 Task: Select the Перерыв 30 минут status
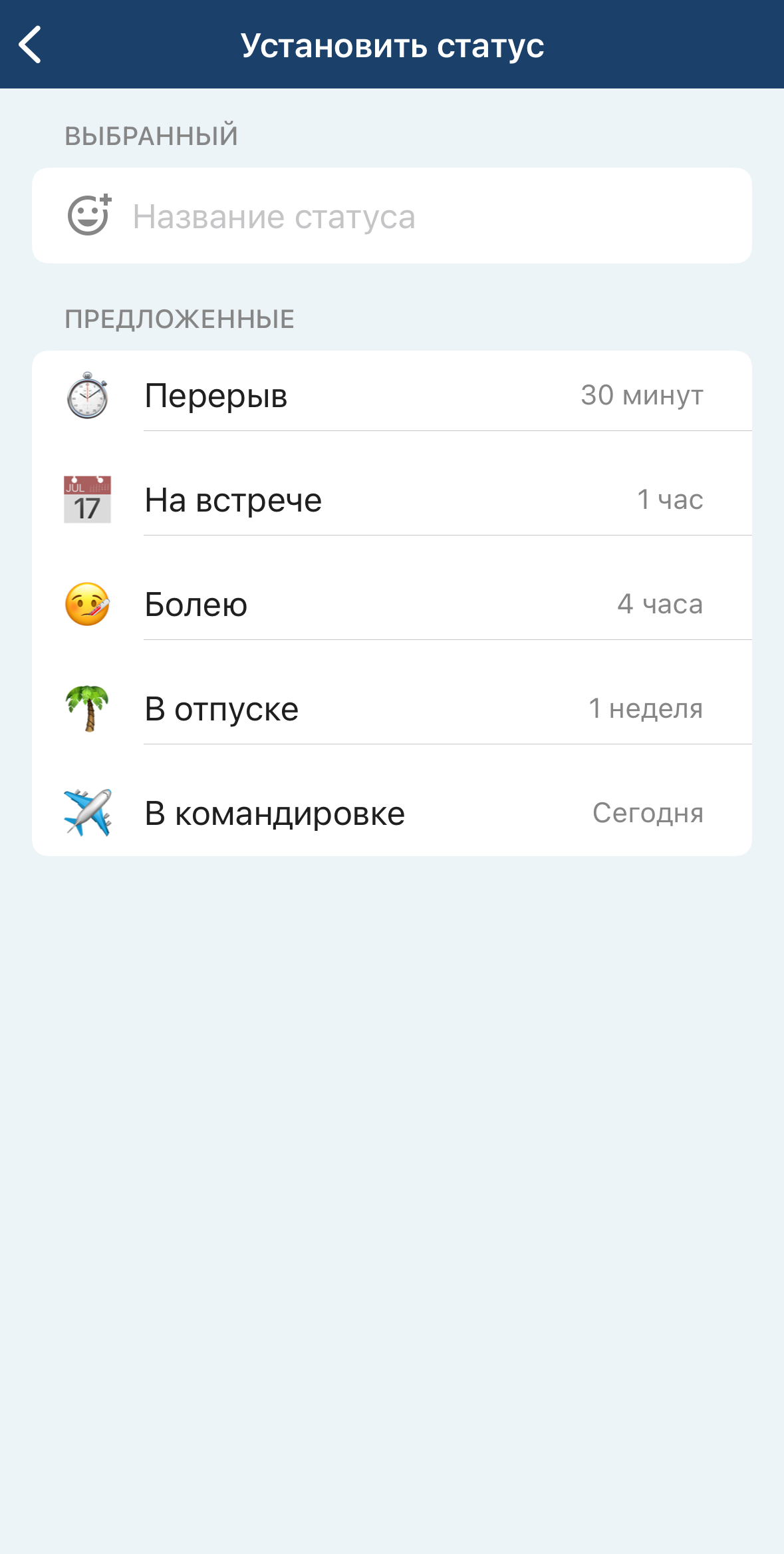tap(392, 395)
